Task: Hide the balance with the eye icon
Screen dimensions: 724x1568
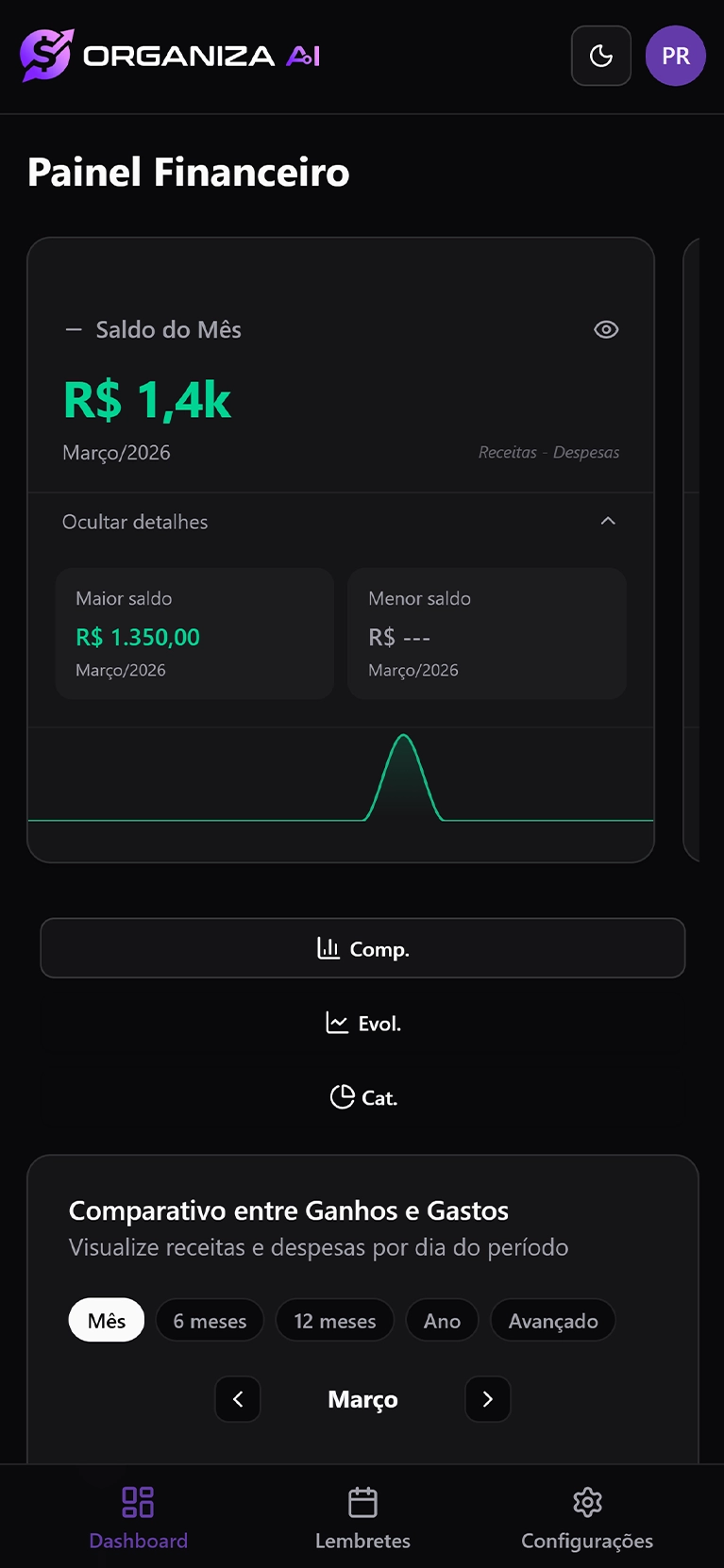Action: tap(606, 329)
